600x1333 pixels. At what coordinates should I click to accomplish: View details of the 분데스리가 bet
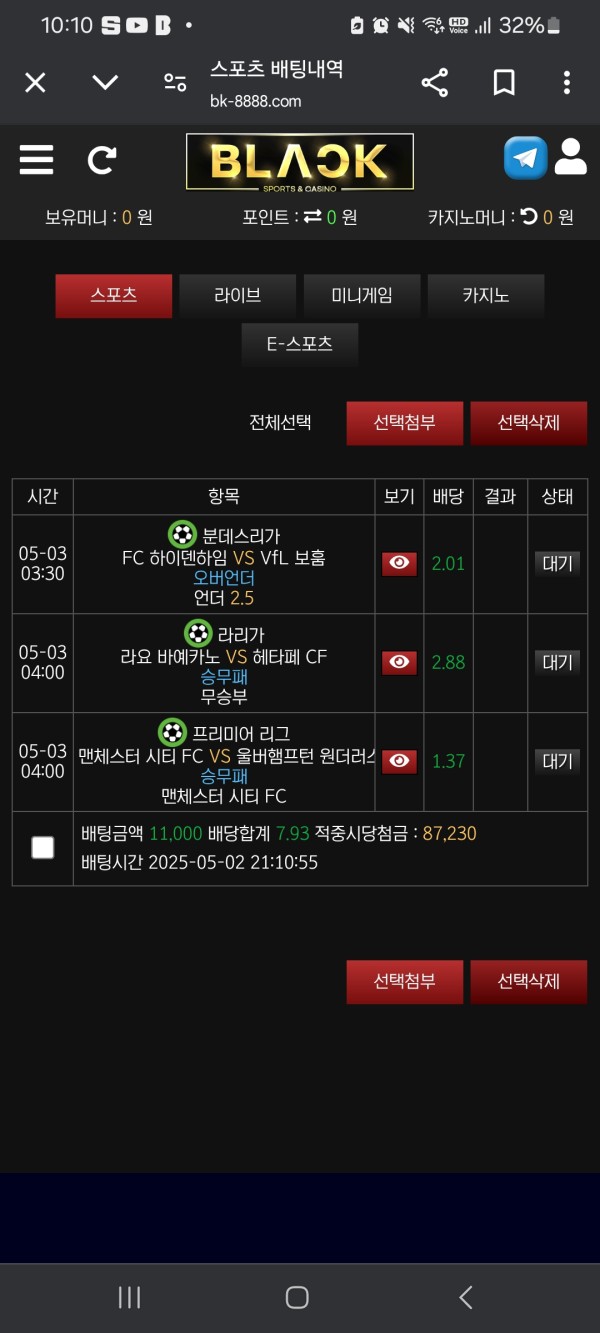(x=399, y=564)
